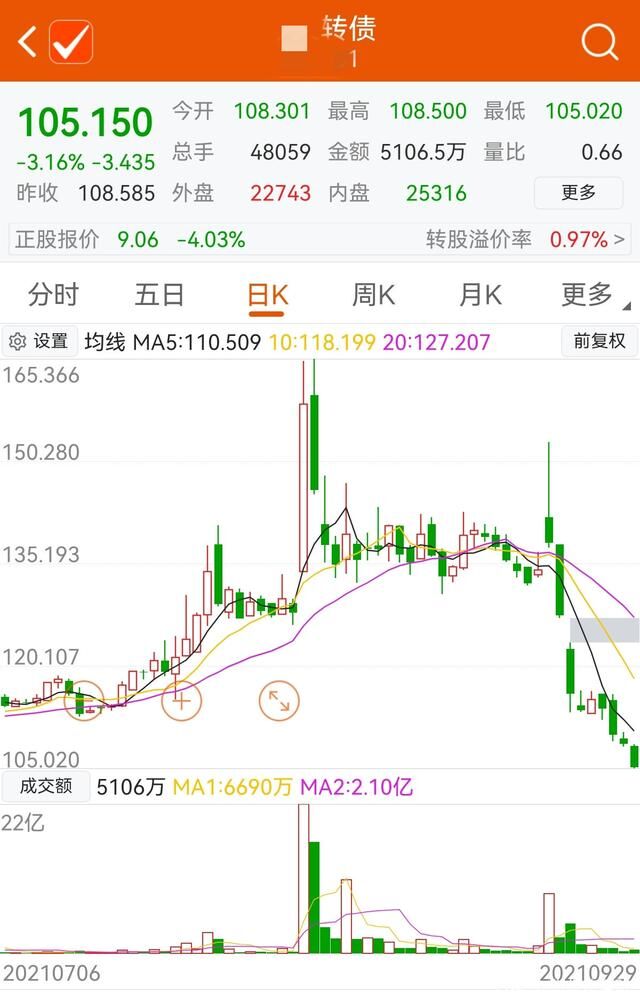Tap the minus zoom-out chart button

click(x=84, y=701)
